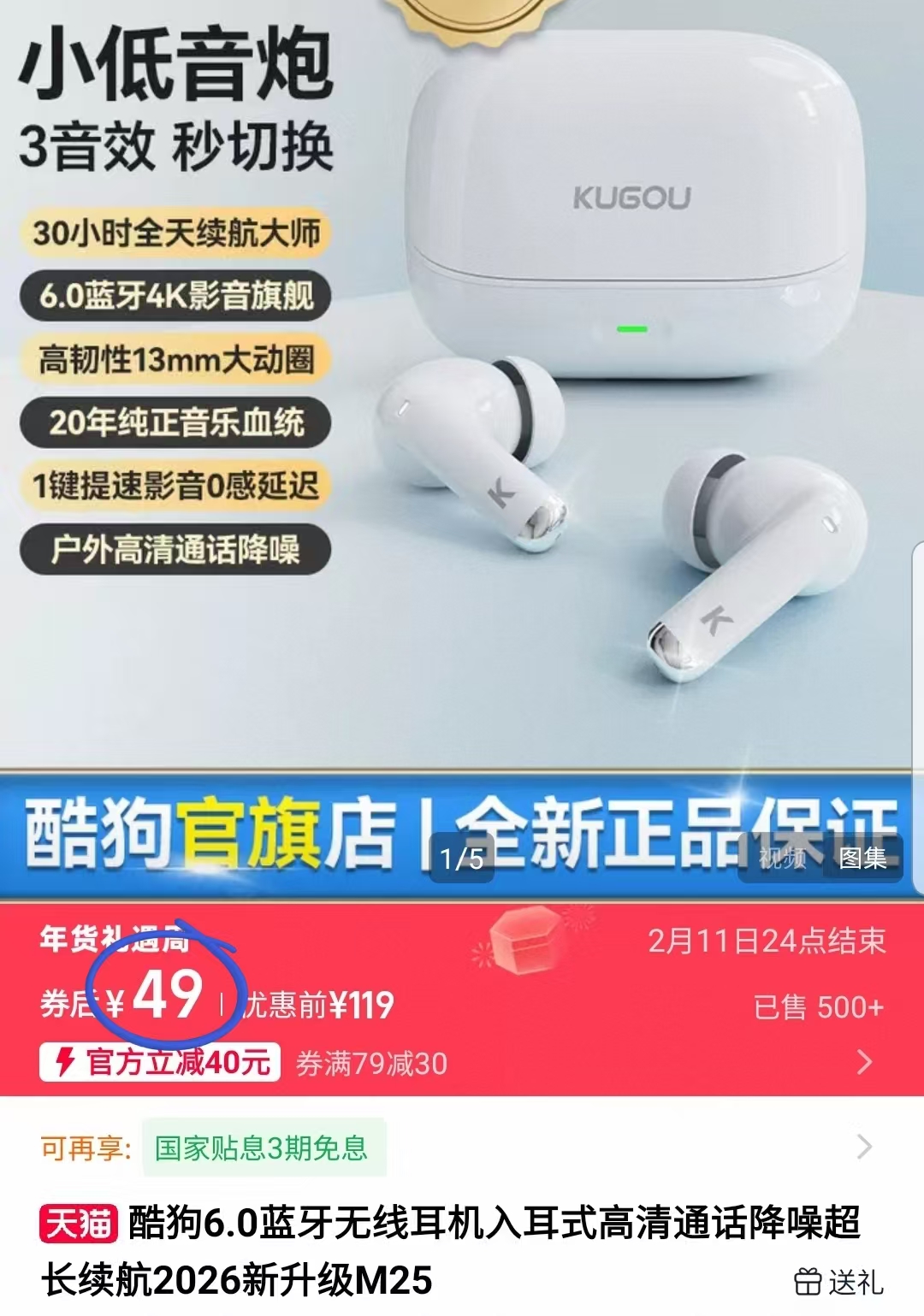Click the 国家贴息3期免息 green button
The height and width of the screenshot is (1316, 924).
click(x=261, y=1149)
